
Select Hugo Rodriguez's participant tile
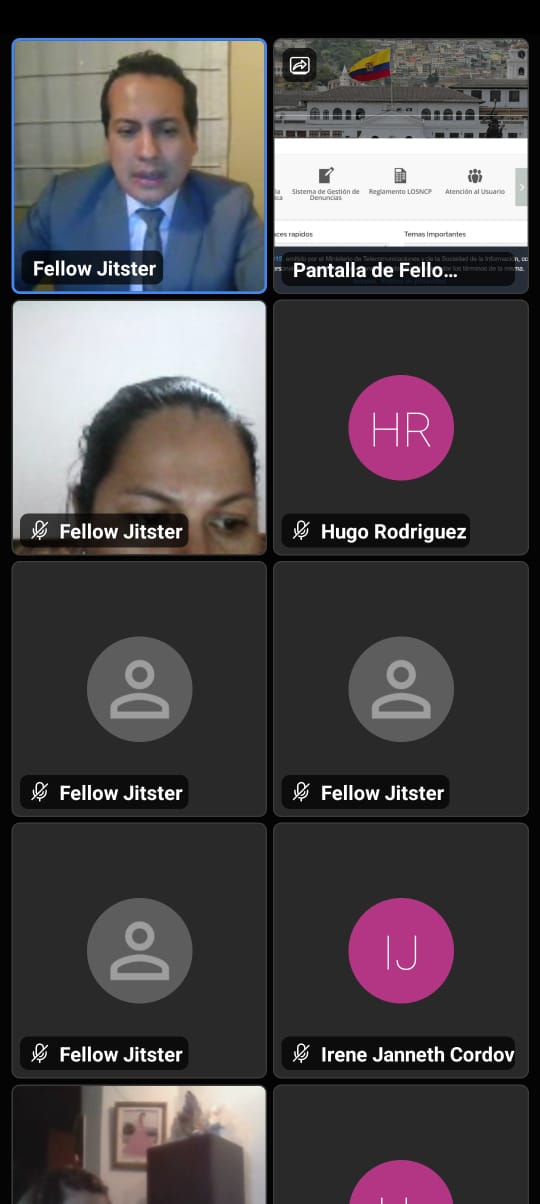[x=401, y=428]
